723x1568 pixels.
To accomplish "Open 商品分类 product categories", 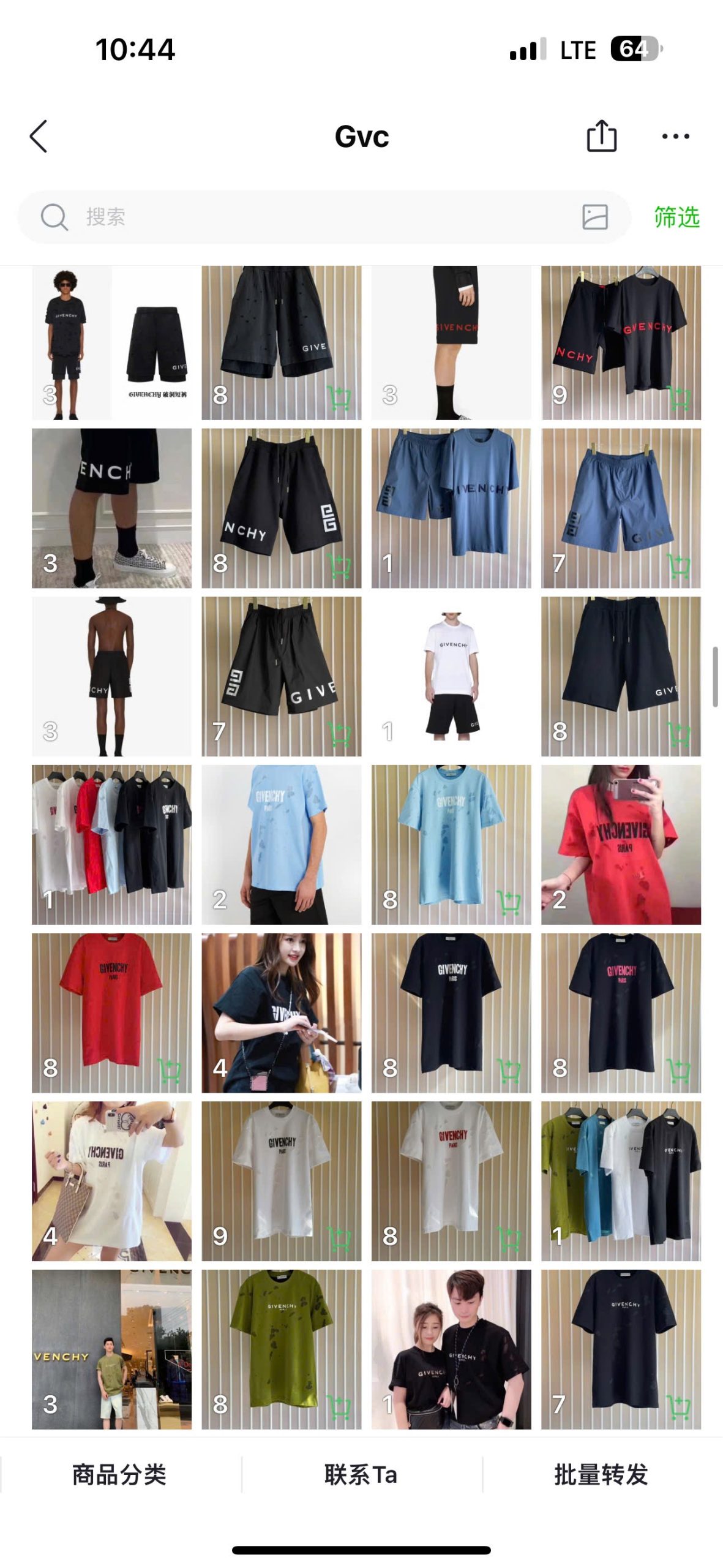I will point(120,1474).
